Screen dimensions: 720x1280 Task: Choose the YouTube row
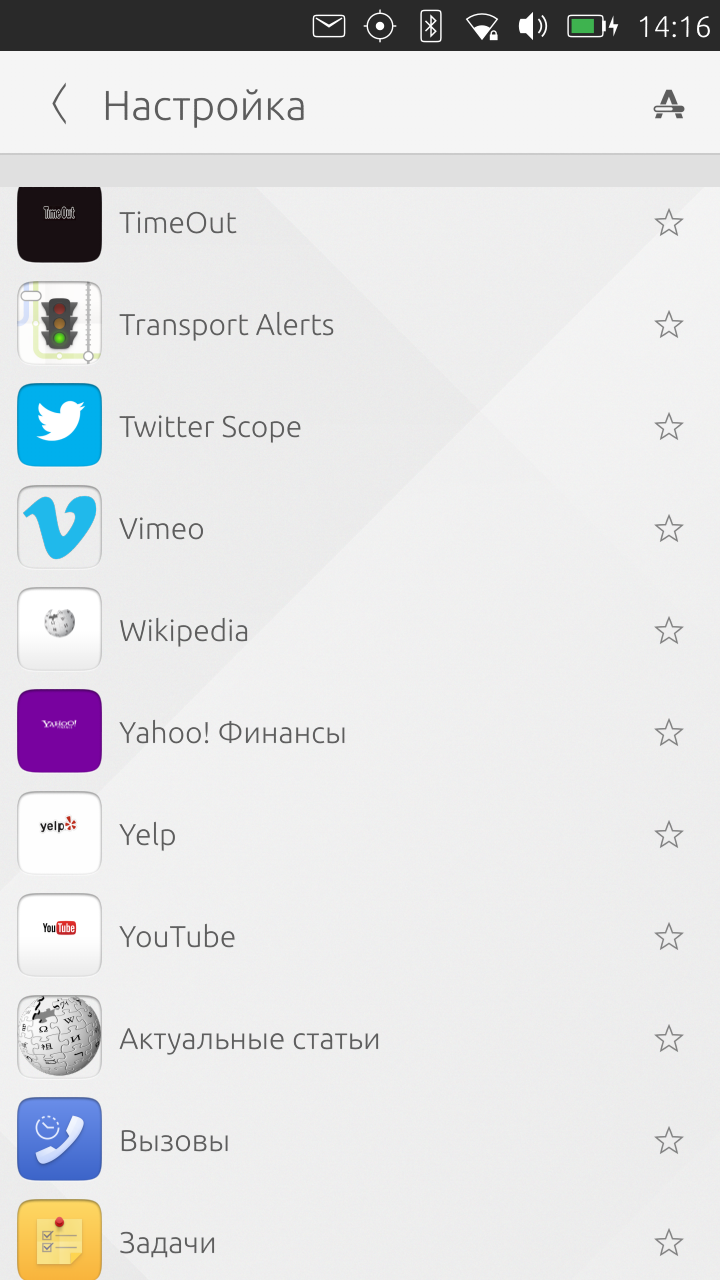[178, 937]
